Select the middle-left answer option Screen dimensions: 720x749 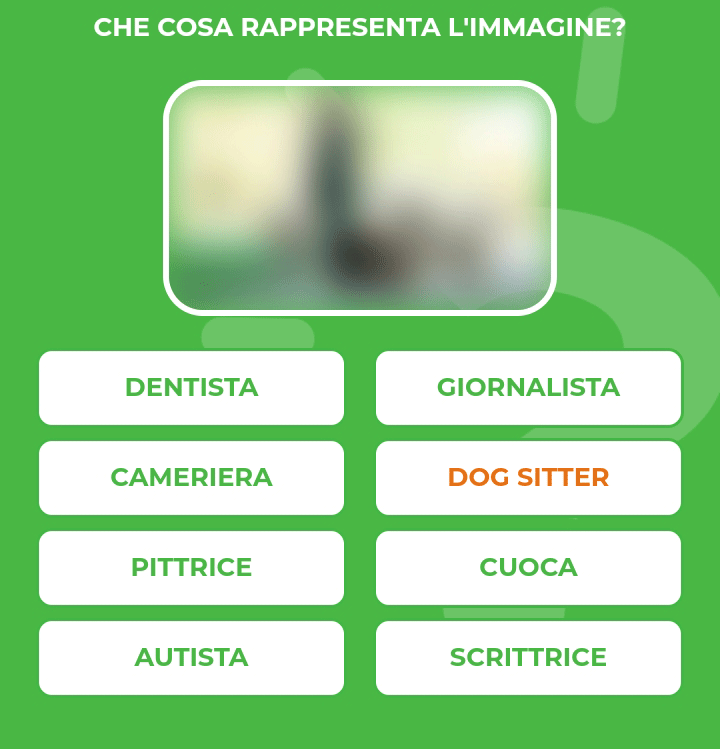pyautogui.click(x=191, y=477)
